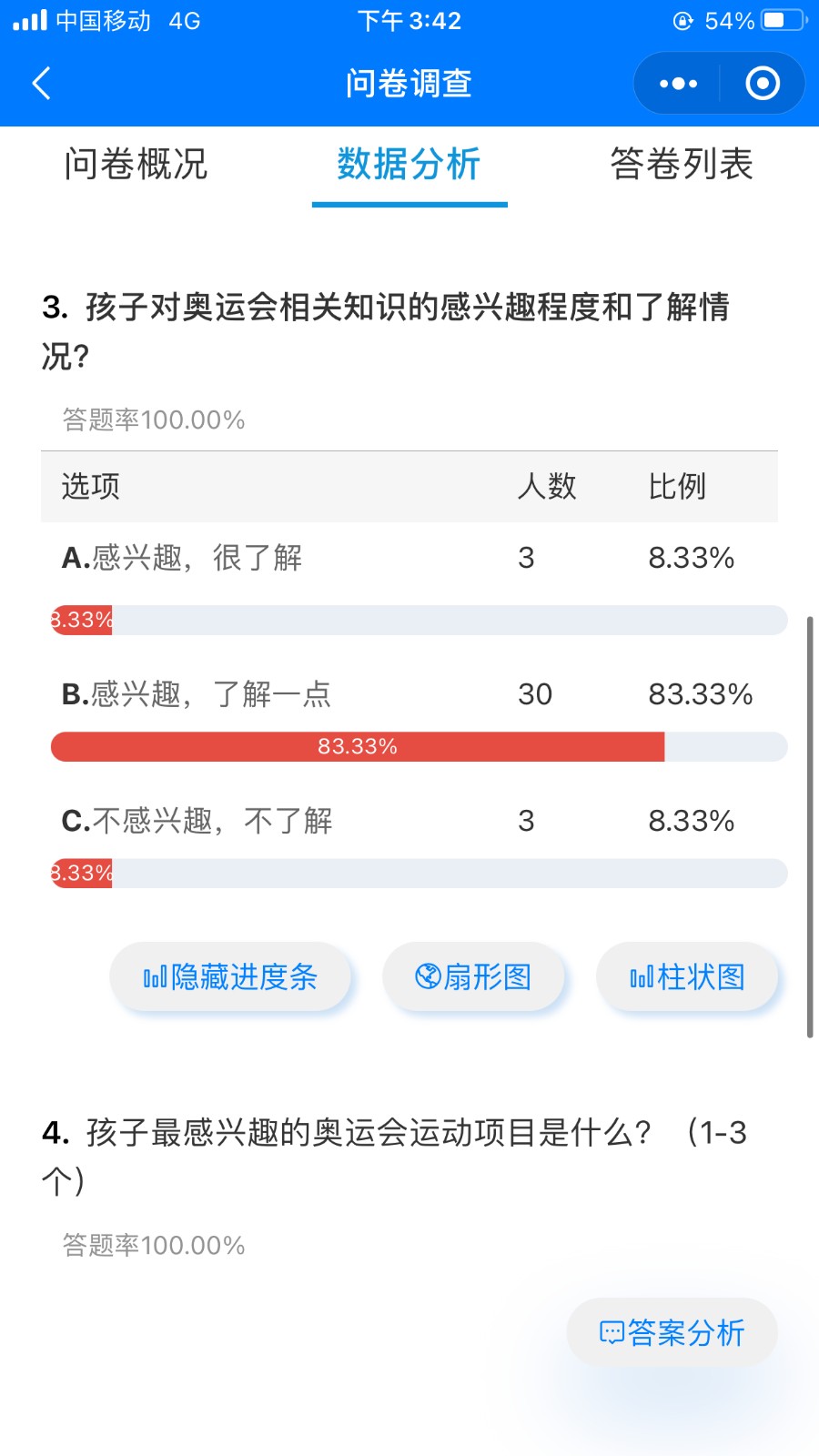Close the mini program via the circle icon

pyautogui.click(x=763, y=84)
